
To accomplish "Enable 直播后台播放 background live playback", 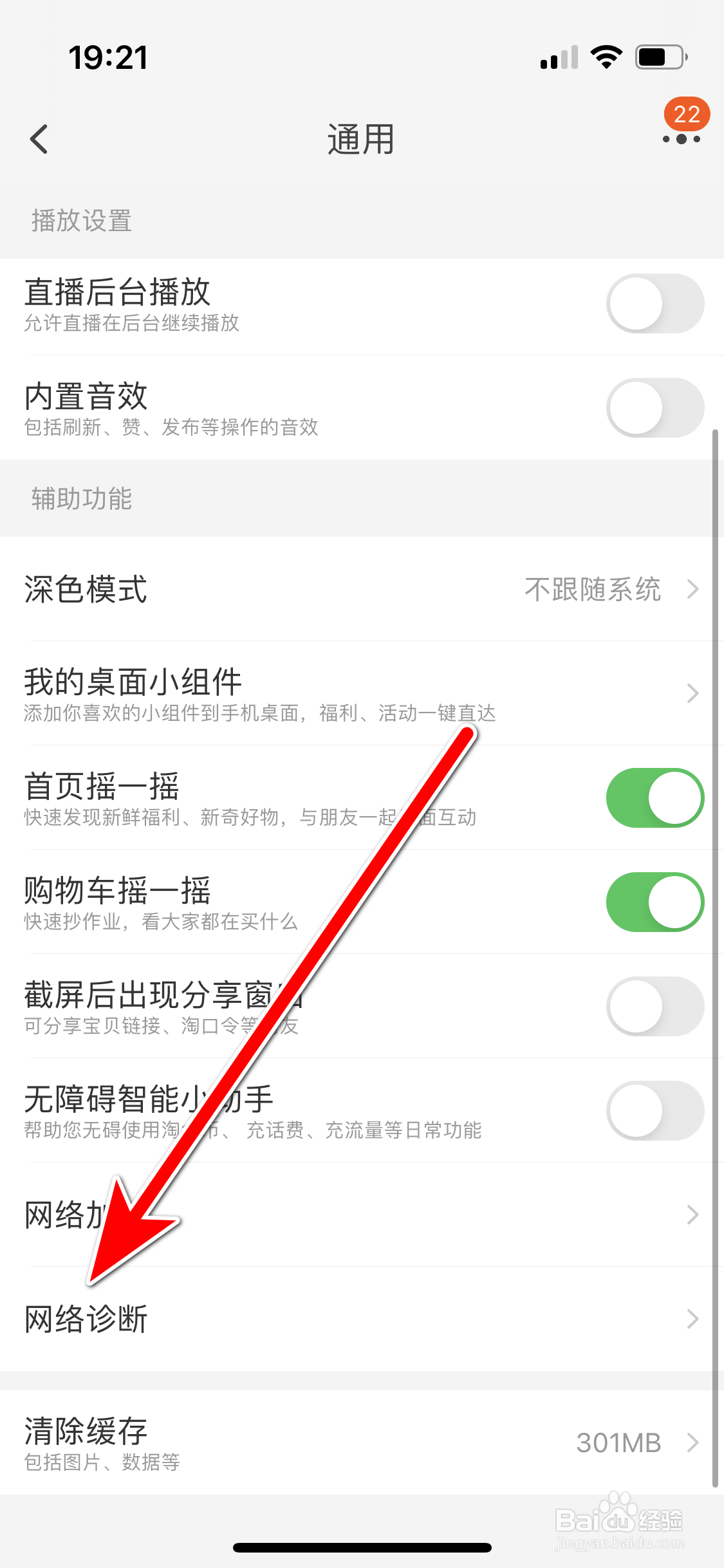I will click(x=654, y=303).
